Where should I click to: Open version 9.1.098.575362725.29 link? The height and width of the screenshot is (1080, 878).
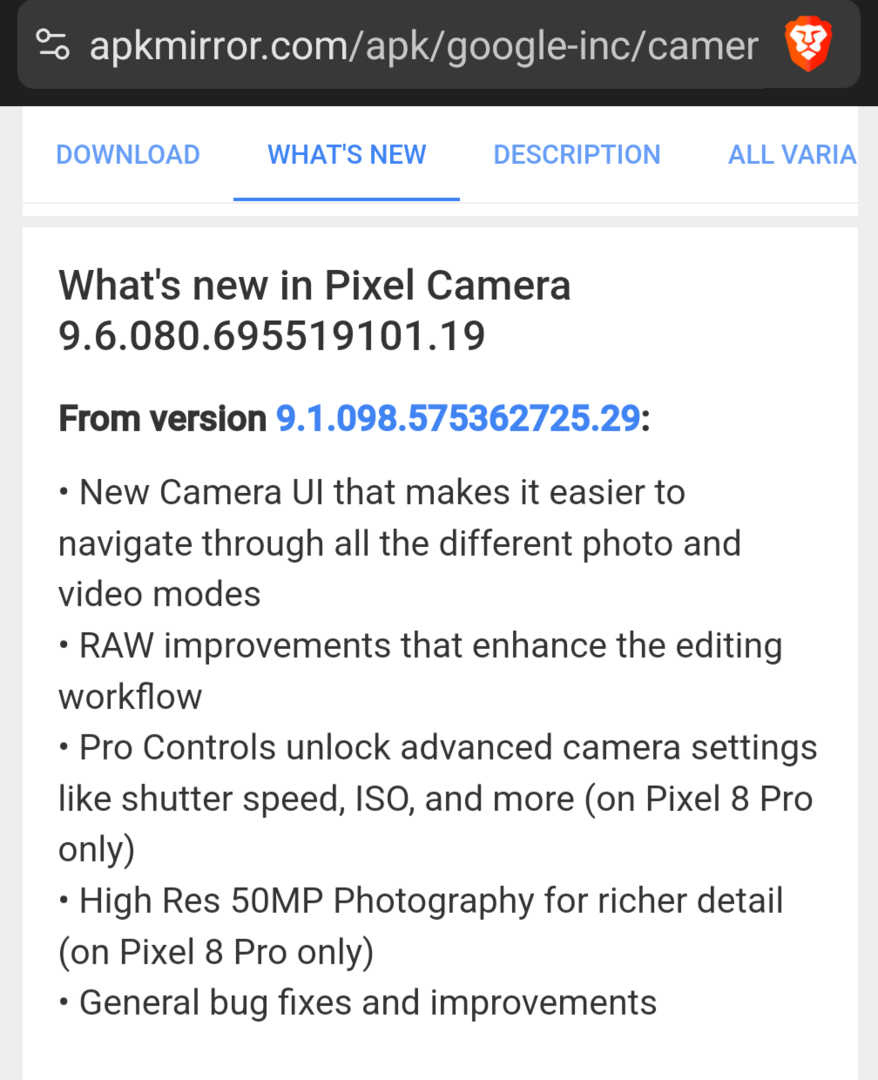458,418
